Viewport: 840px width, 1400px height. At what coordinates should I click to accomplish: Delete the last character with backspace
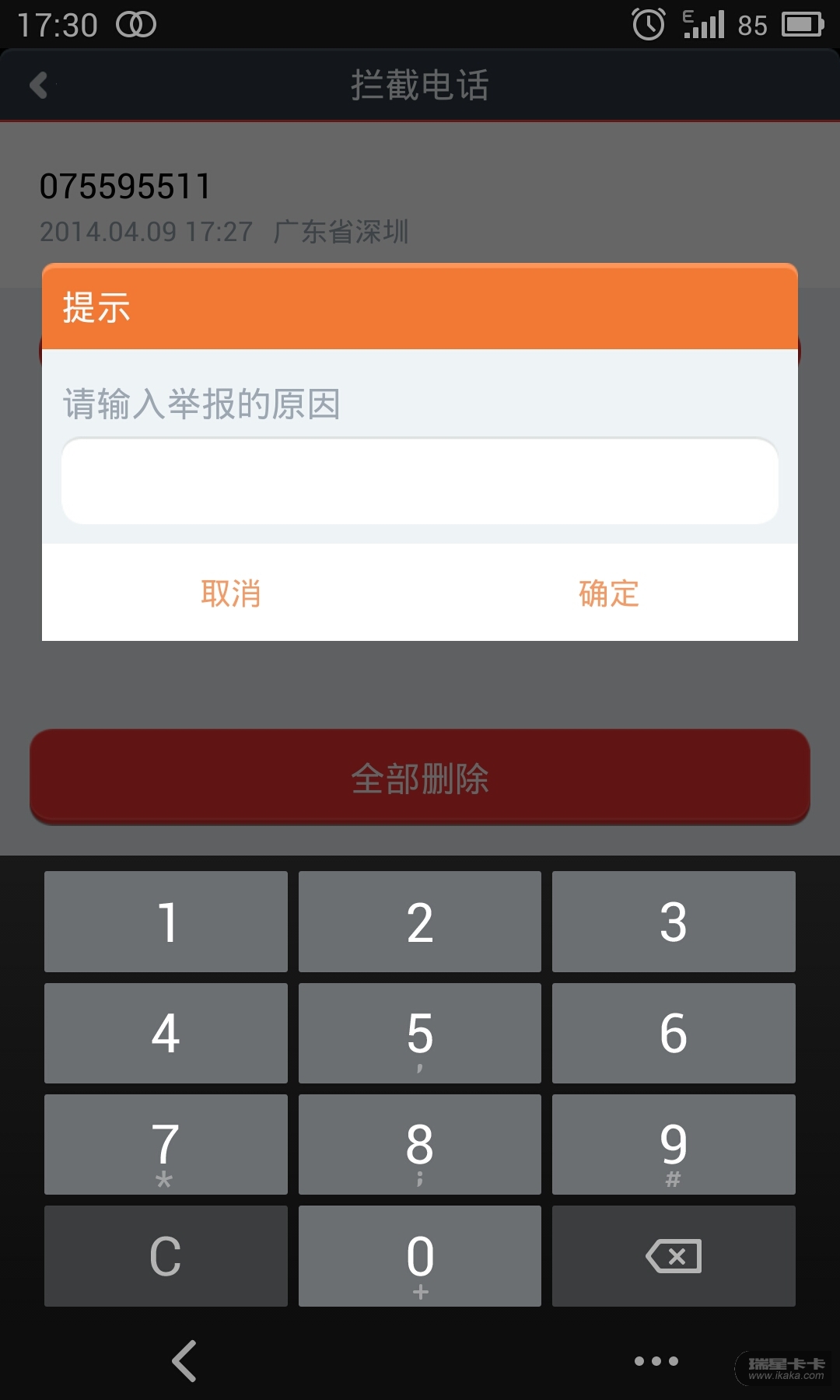click(x=674, y=1256)
